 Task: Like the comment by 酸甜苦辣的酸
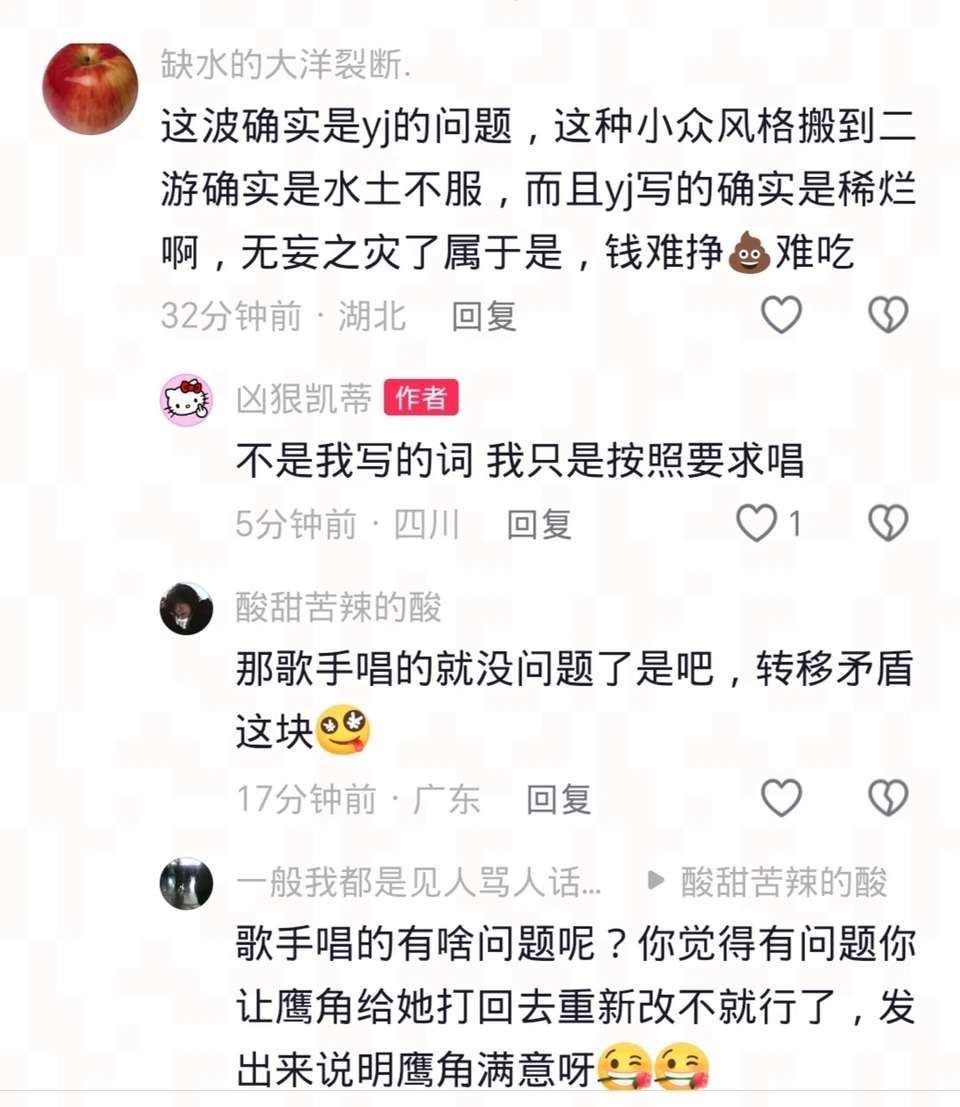click(781, 797)
